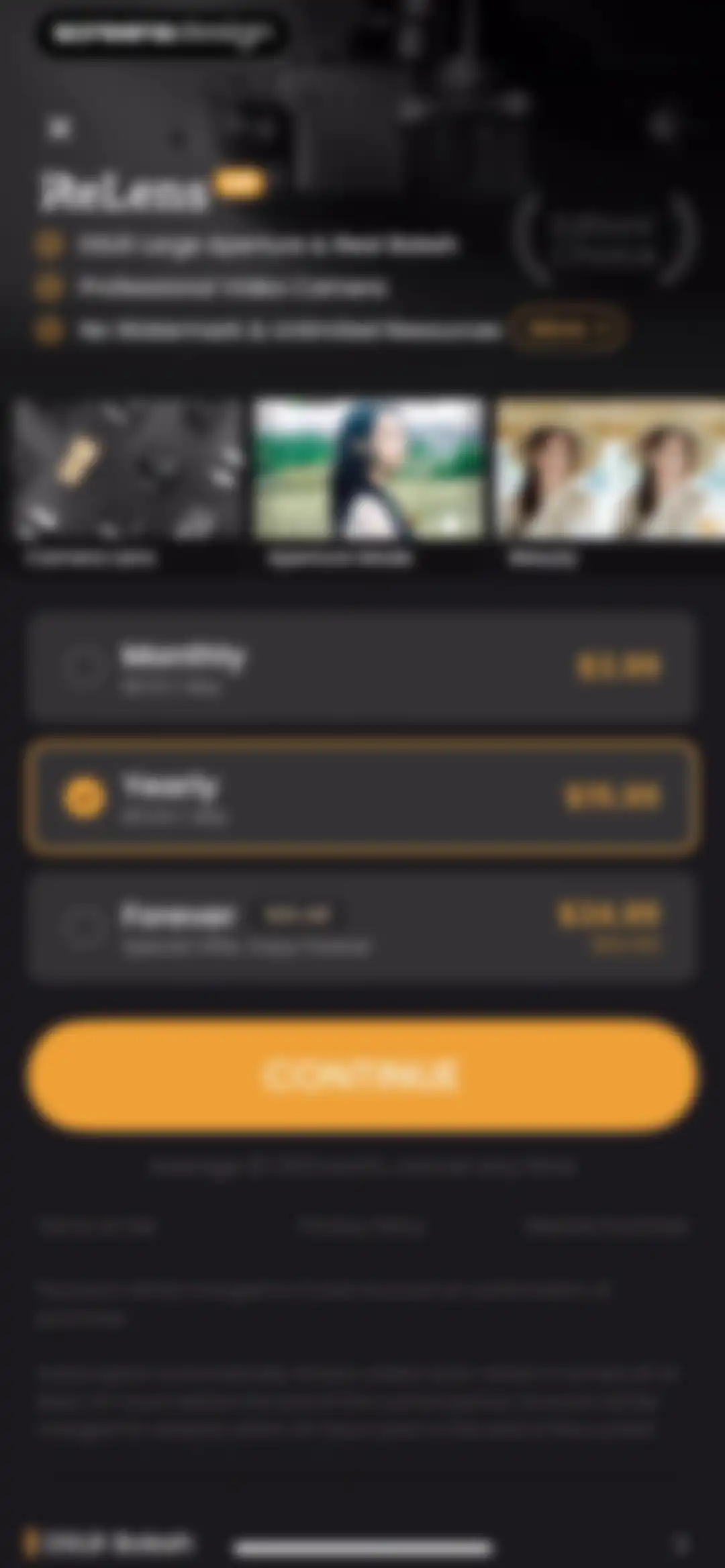This screenshot has width=725, height=1568.
Task: Tap the orange Continue button
Action: [362, 1075]
